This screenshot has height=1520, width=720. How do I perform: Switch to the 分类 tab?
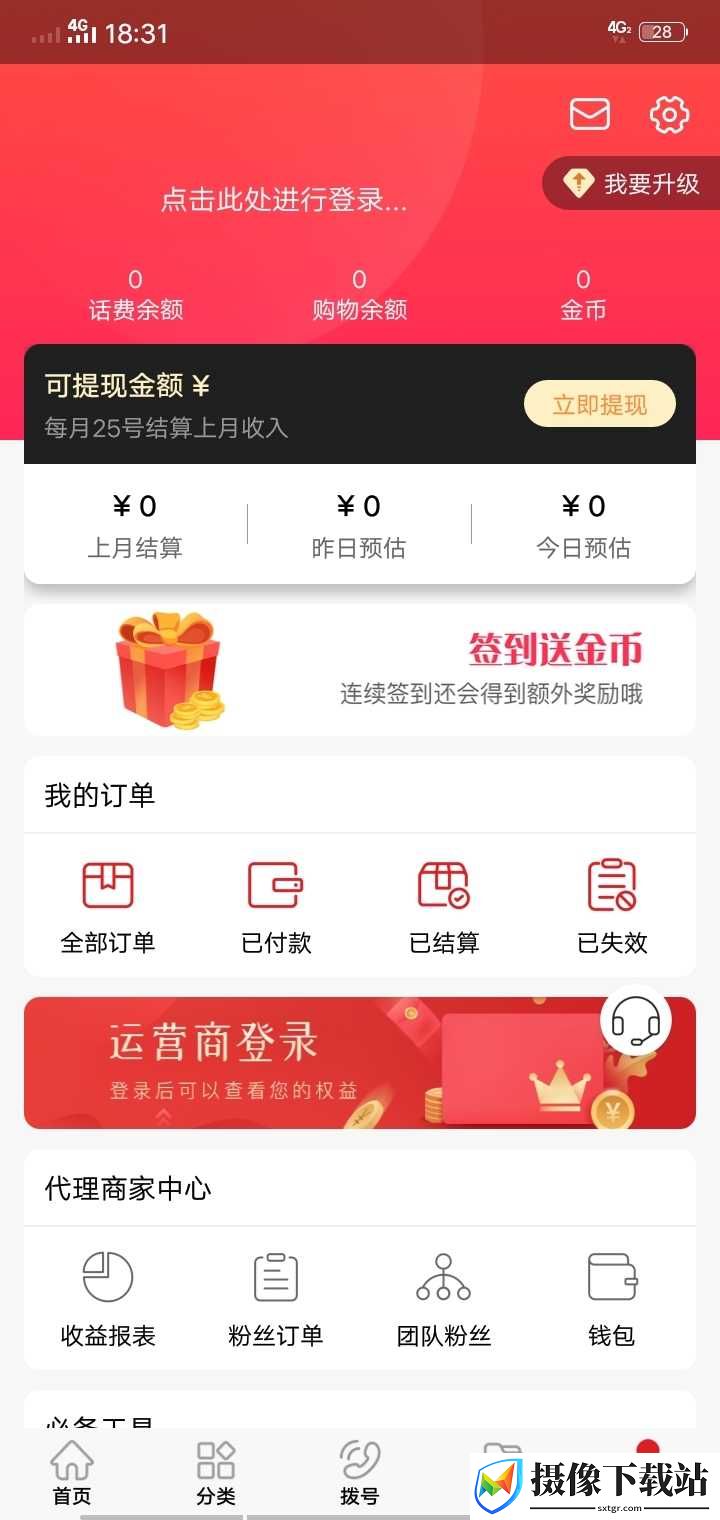click(x=216, y=1474)
